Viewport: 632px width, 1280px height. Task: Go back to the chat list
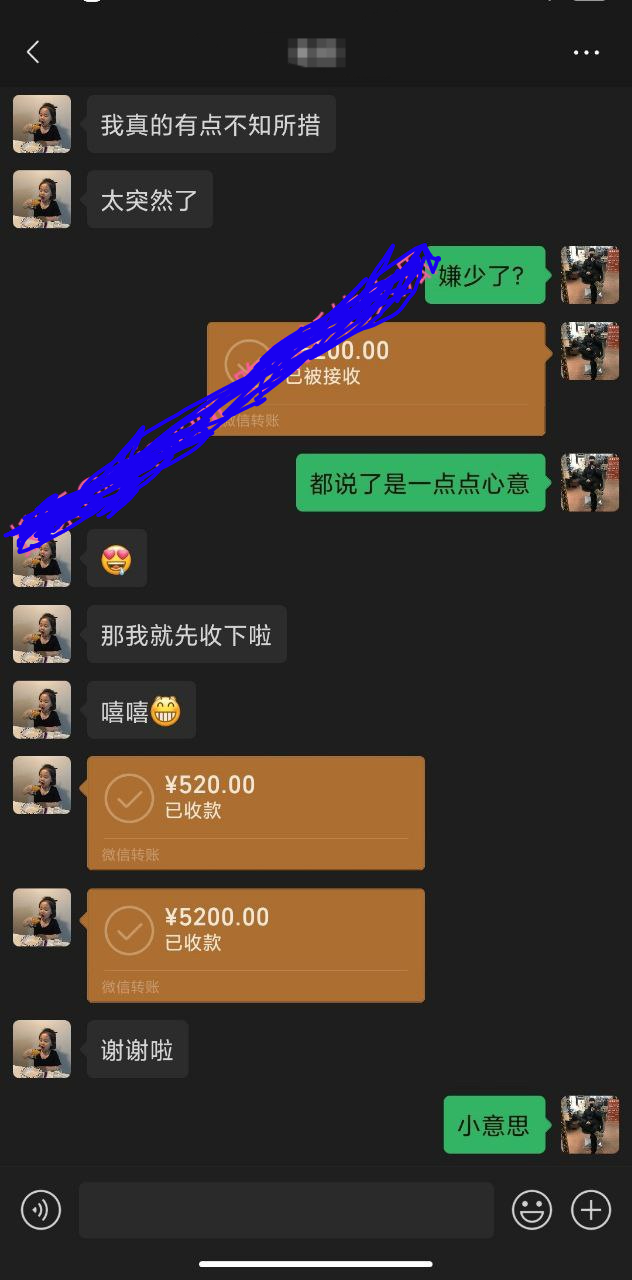pos(33,53)
